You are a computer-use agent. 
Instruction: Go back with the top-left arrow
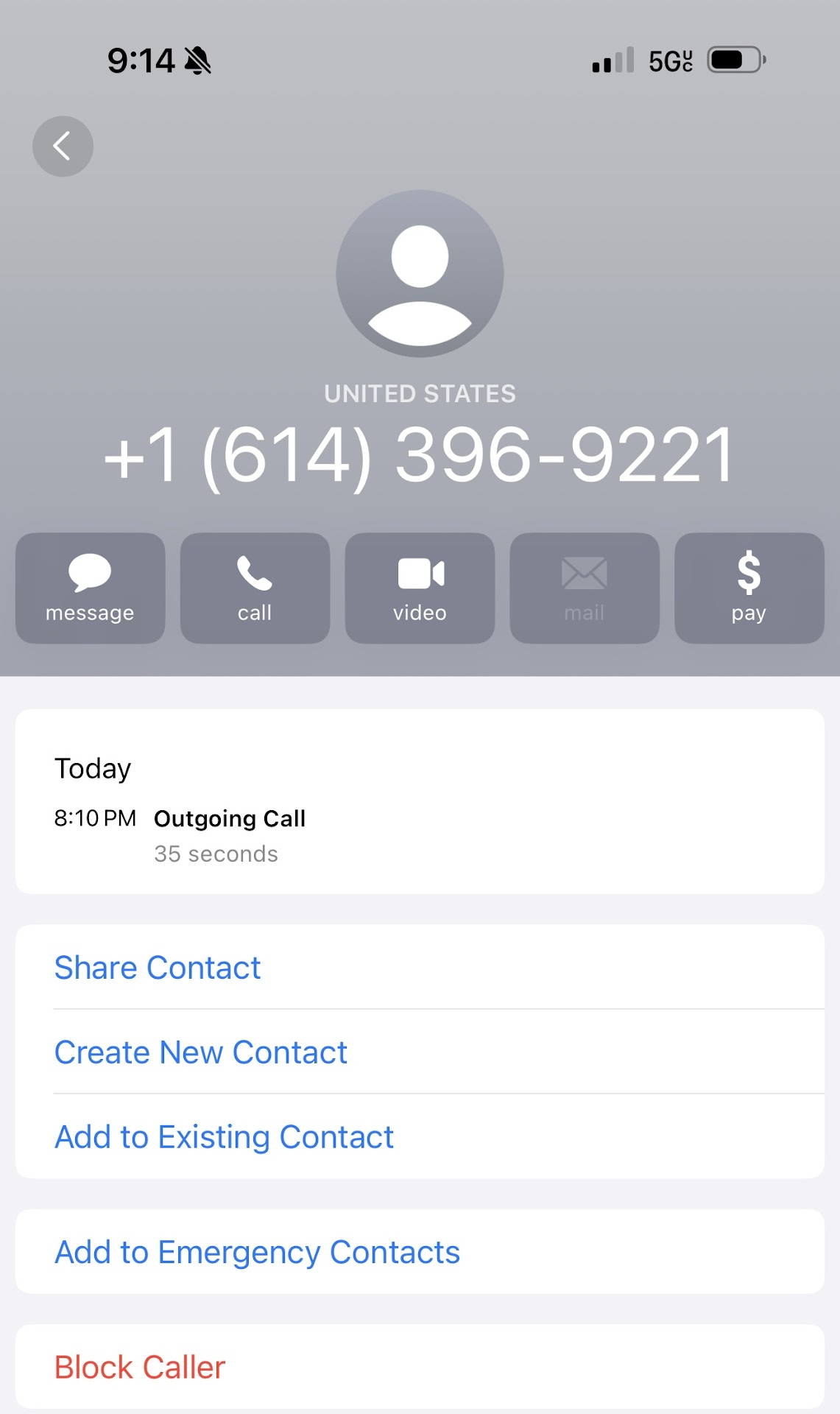tap(63, 146)
